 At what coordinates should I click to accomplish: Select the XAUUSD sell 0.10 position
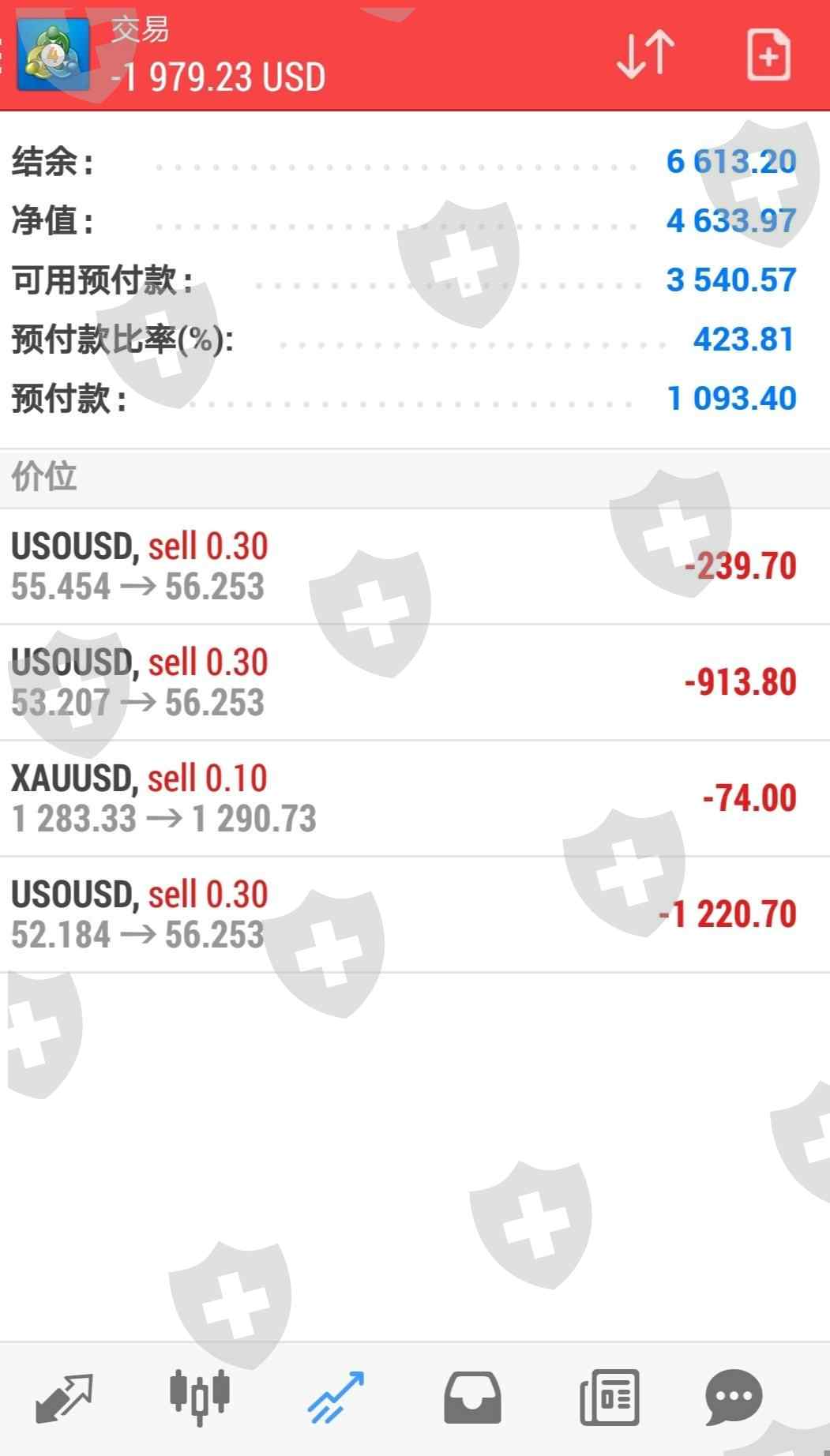pos(415,798)
